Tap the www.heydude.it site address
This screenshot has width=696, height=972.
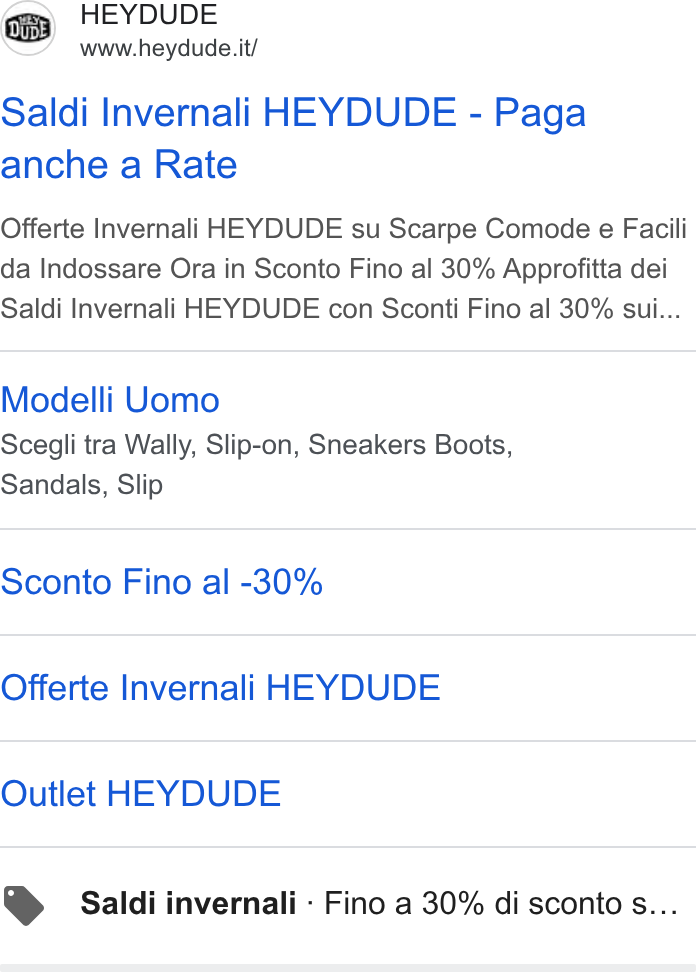[169, 48]
